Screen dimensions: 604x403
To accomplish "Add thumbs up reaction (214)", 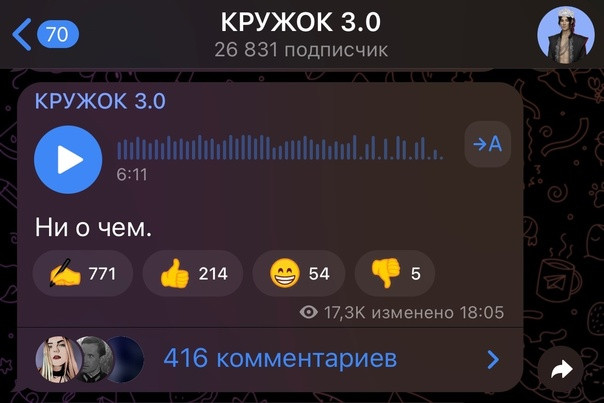I will 193,273.
